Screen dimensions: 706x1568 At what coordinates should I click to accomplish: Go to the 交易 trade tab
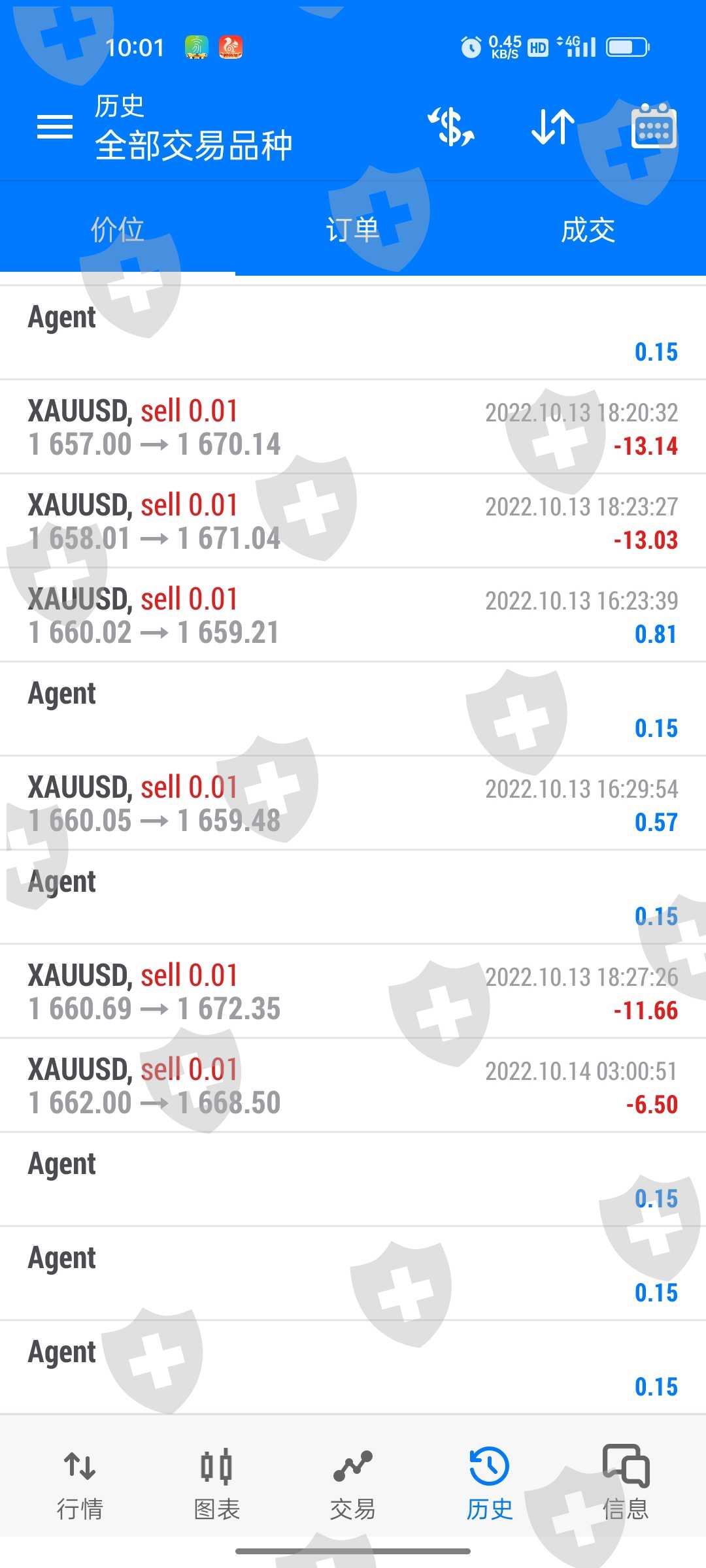353,1484
